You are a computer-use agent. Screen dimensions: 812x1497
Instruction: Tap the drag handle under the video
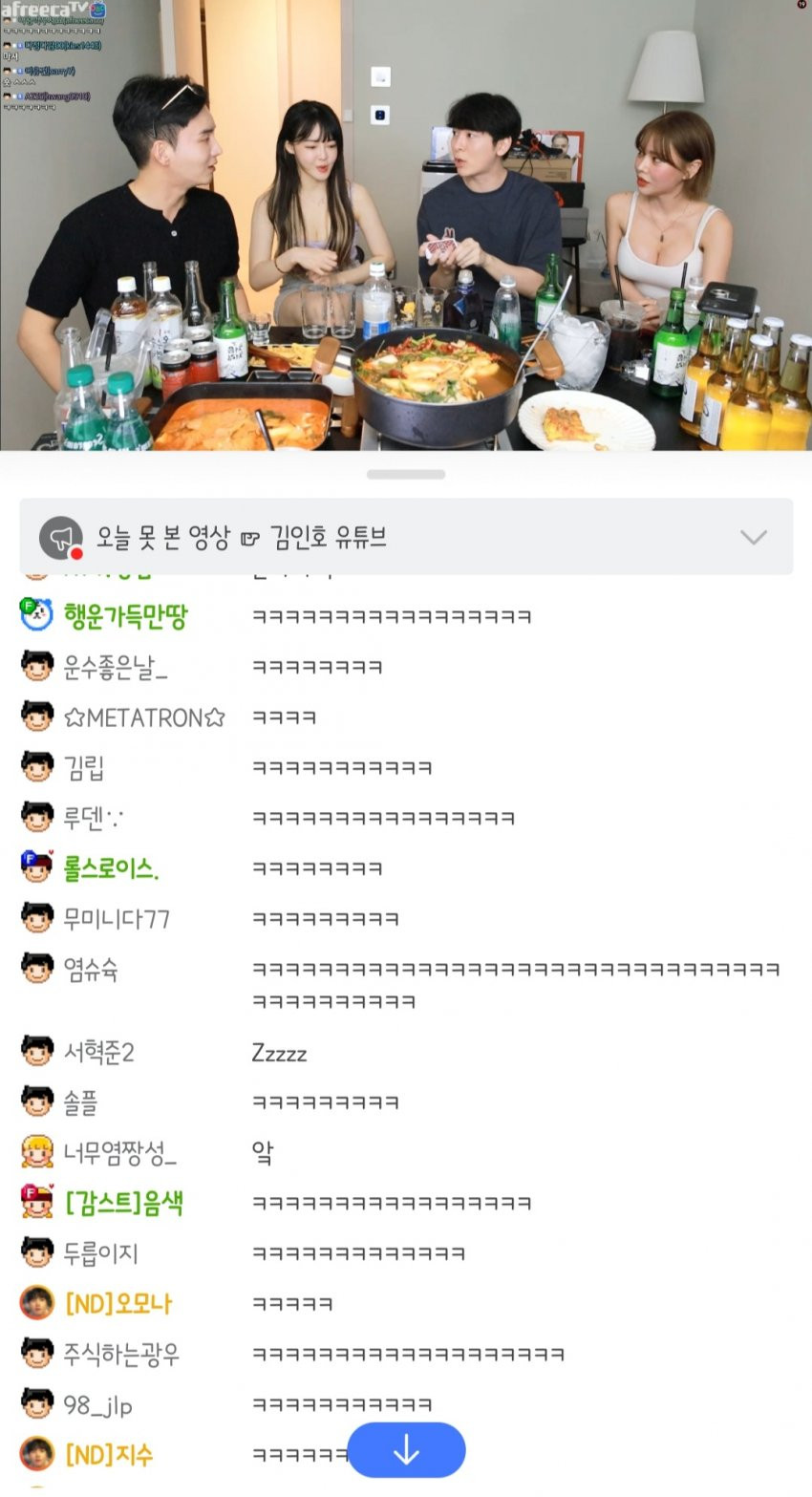[x=406, y=474]
